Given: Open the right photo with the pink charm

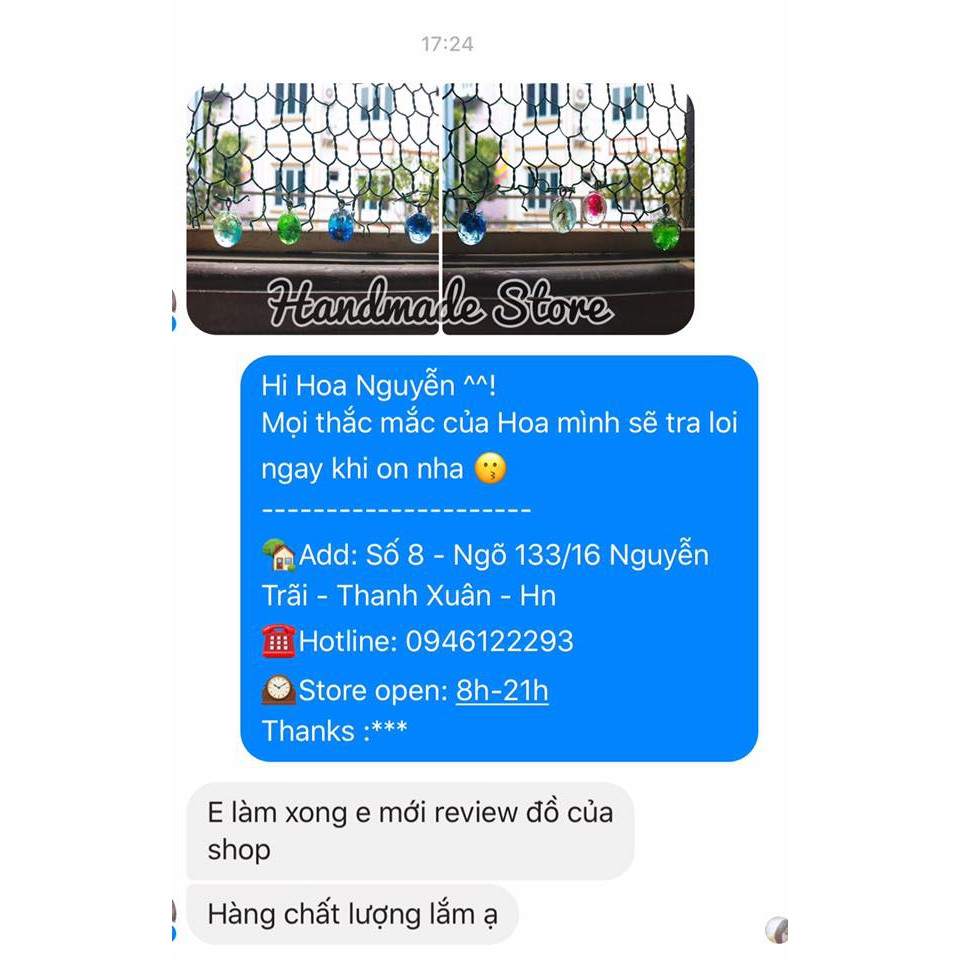Looking at the screenshot, I should 567,208.
